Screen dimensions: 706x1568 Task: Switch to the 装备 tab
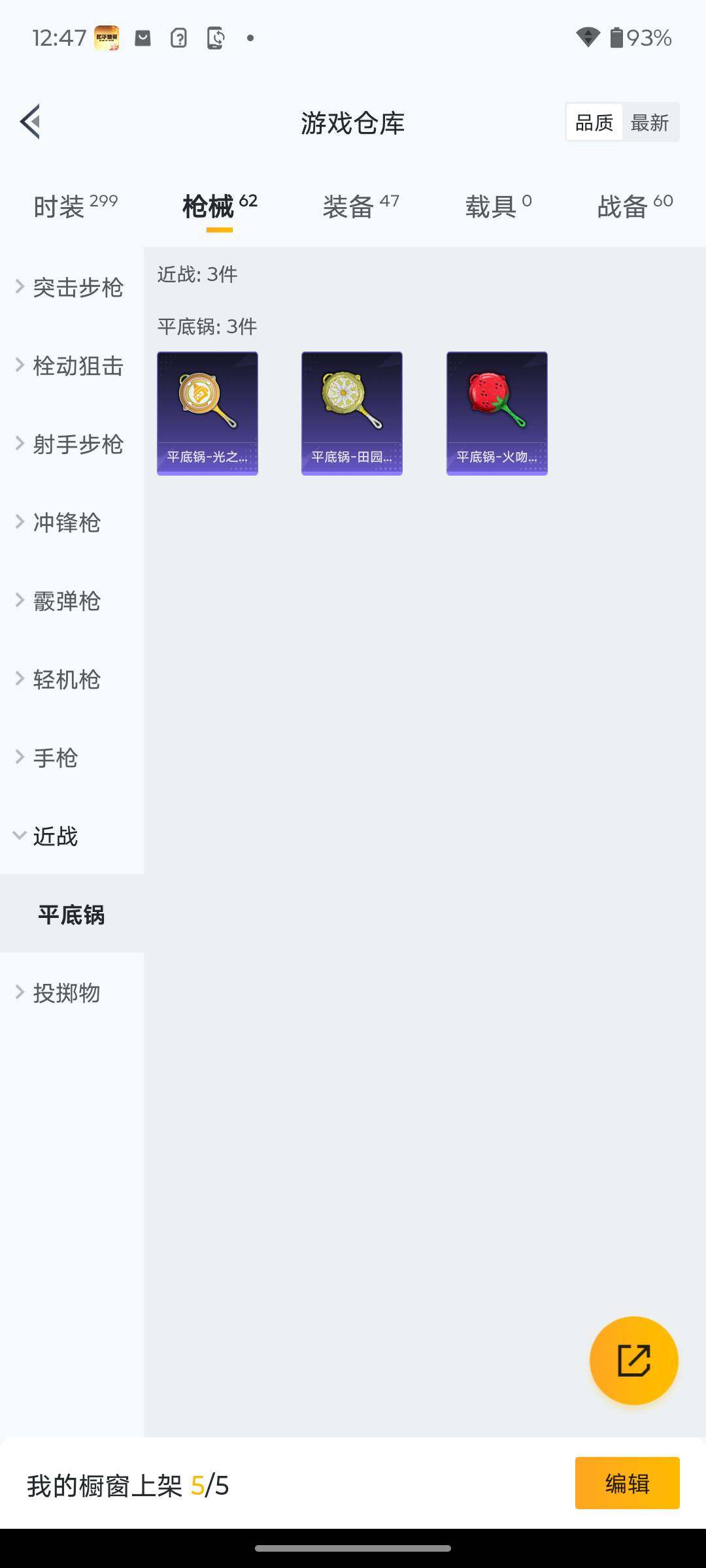(360, 206)
